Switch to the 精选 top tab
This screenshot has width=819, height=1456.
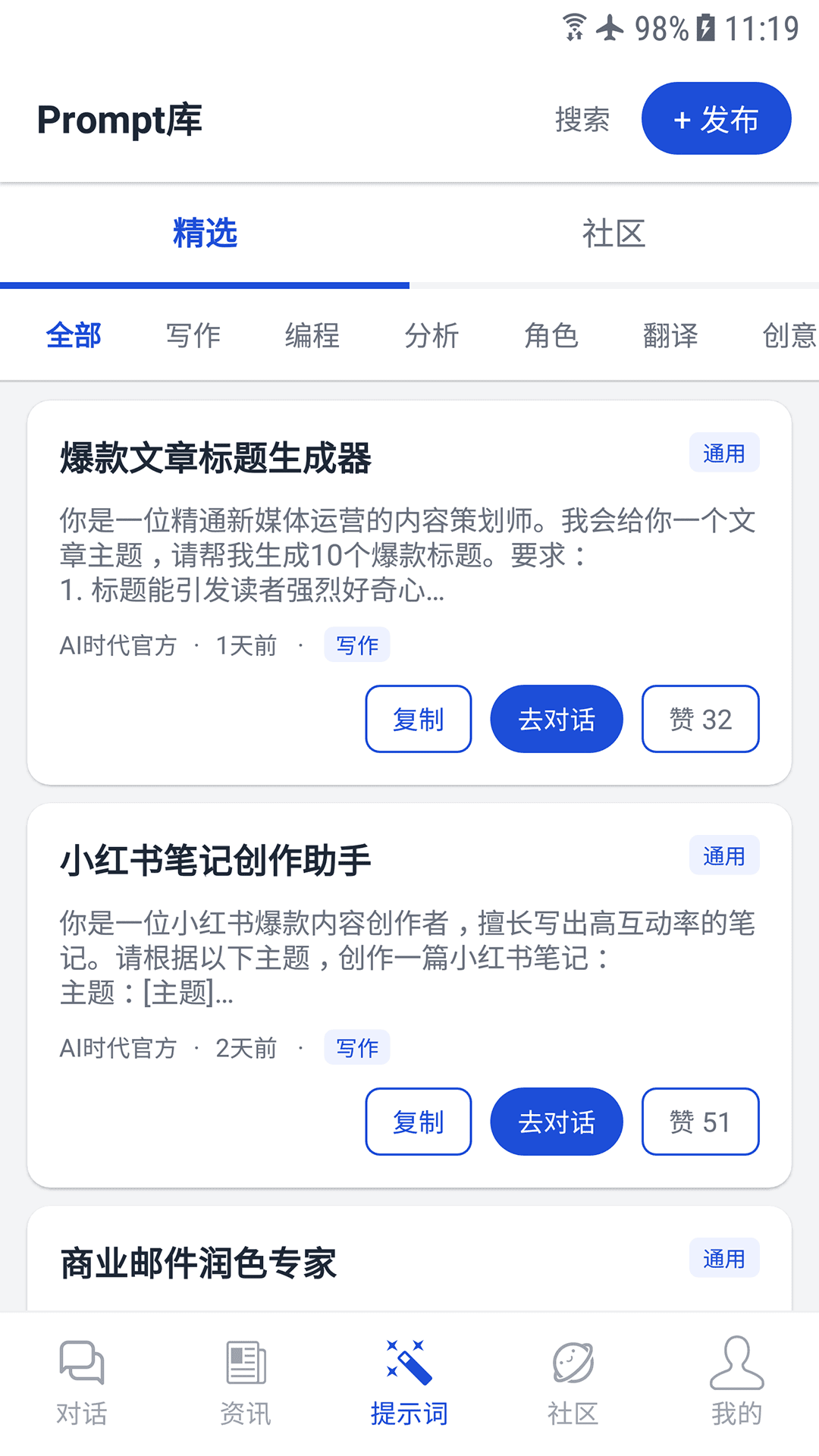(205, 234)
